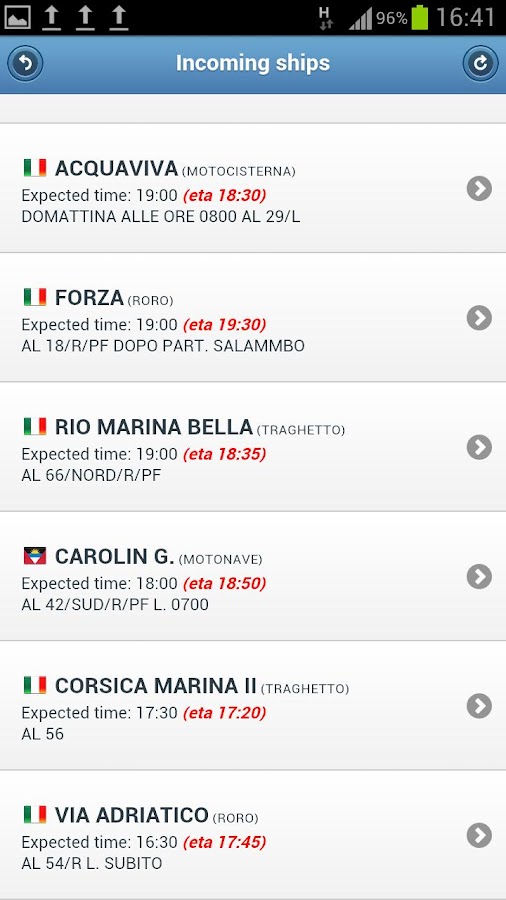Go back using the header arrow
This screenshot has width=506, height=900.
tap(25, 63)
